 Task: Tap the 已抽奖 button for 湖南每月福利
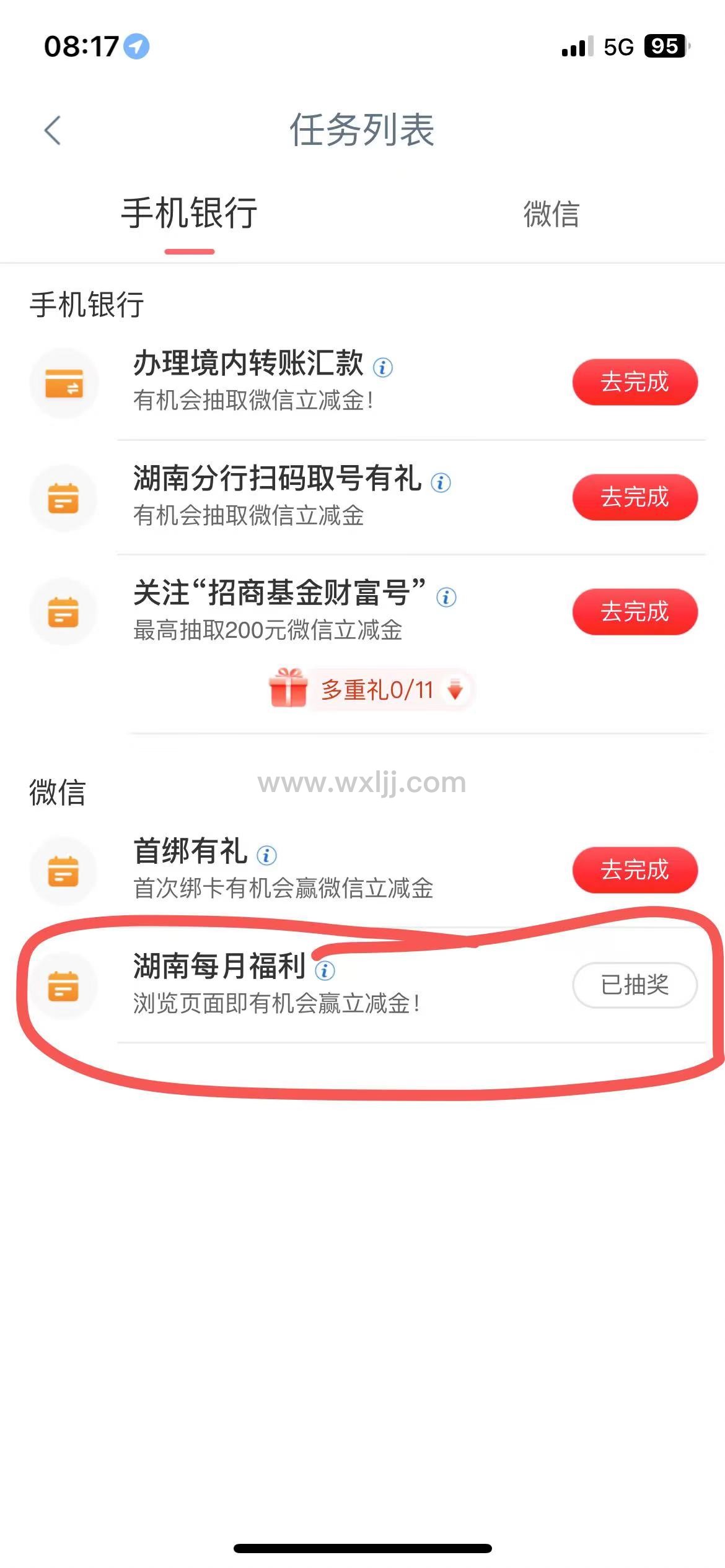pyautogui.click(x=635, y=985)
